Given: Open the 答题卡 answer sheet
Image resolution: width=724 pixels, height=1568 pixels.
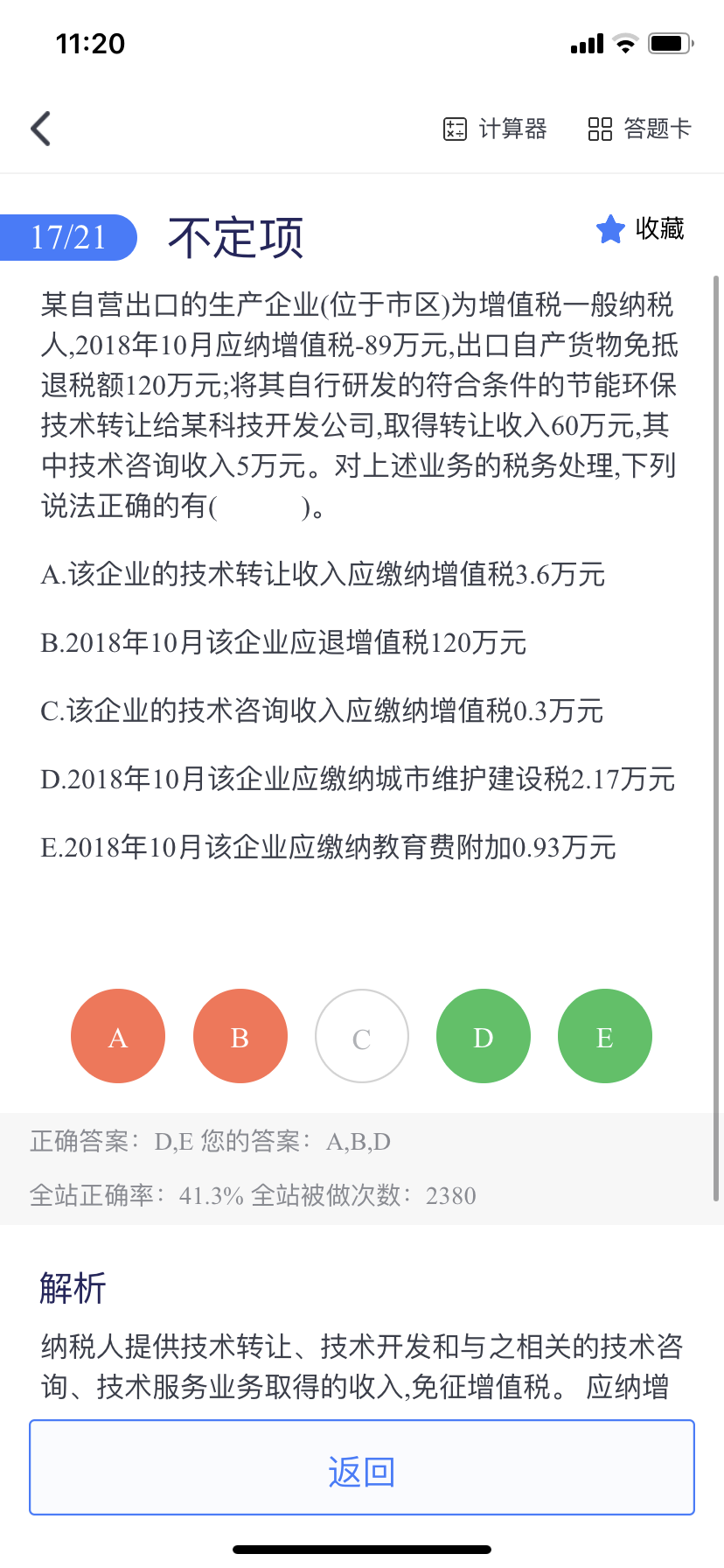Looking at the screenshot, I should coord(639,129).
